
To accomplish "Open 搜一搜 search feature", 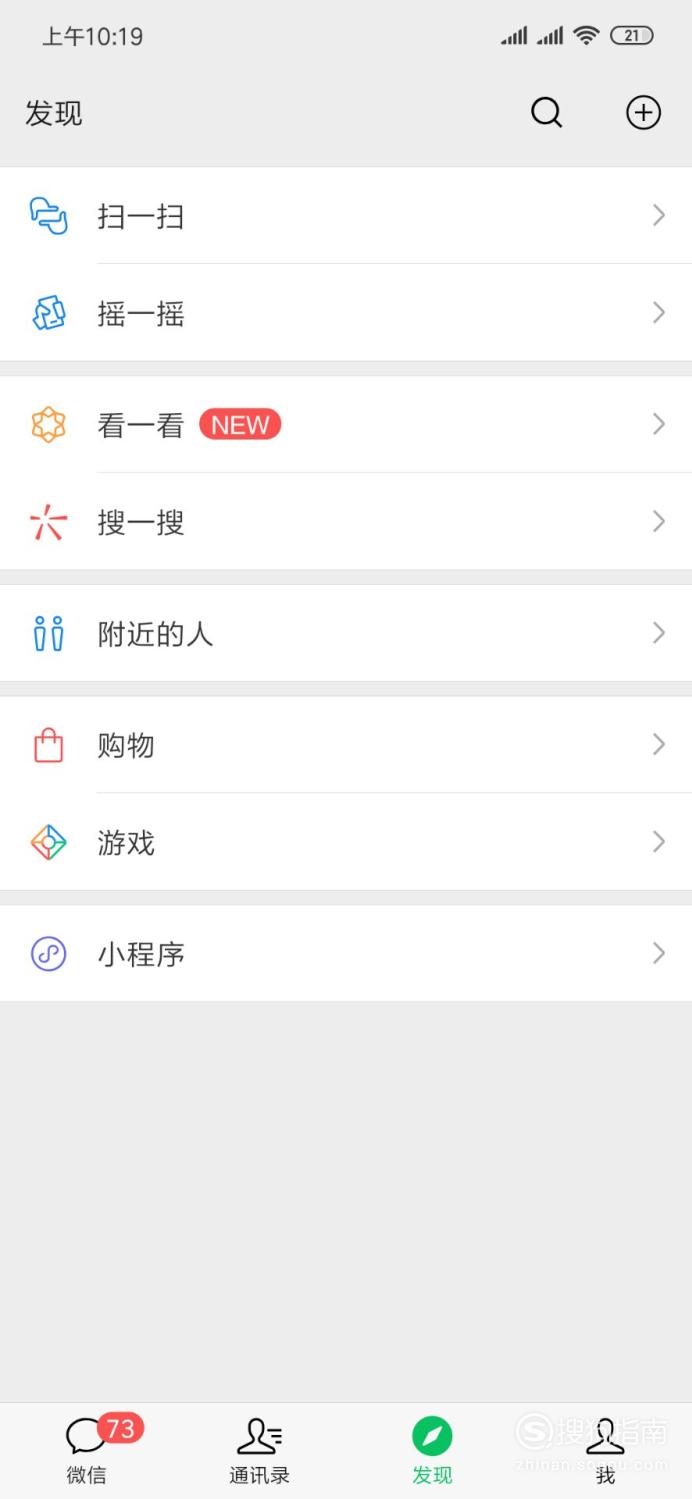I will [346, 522].
